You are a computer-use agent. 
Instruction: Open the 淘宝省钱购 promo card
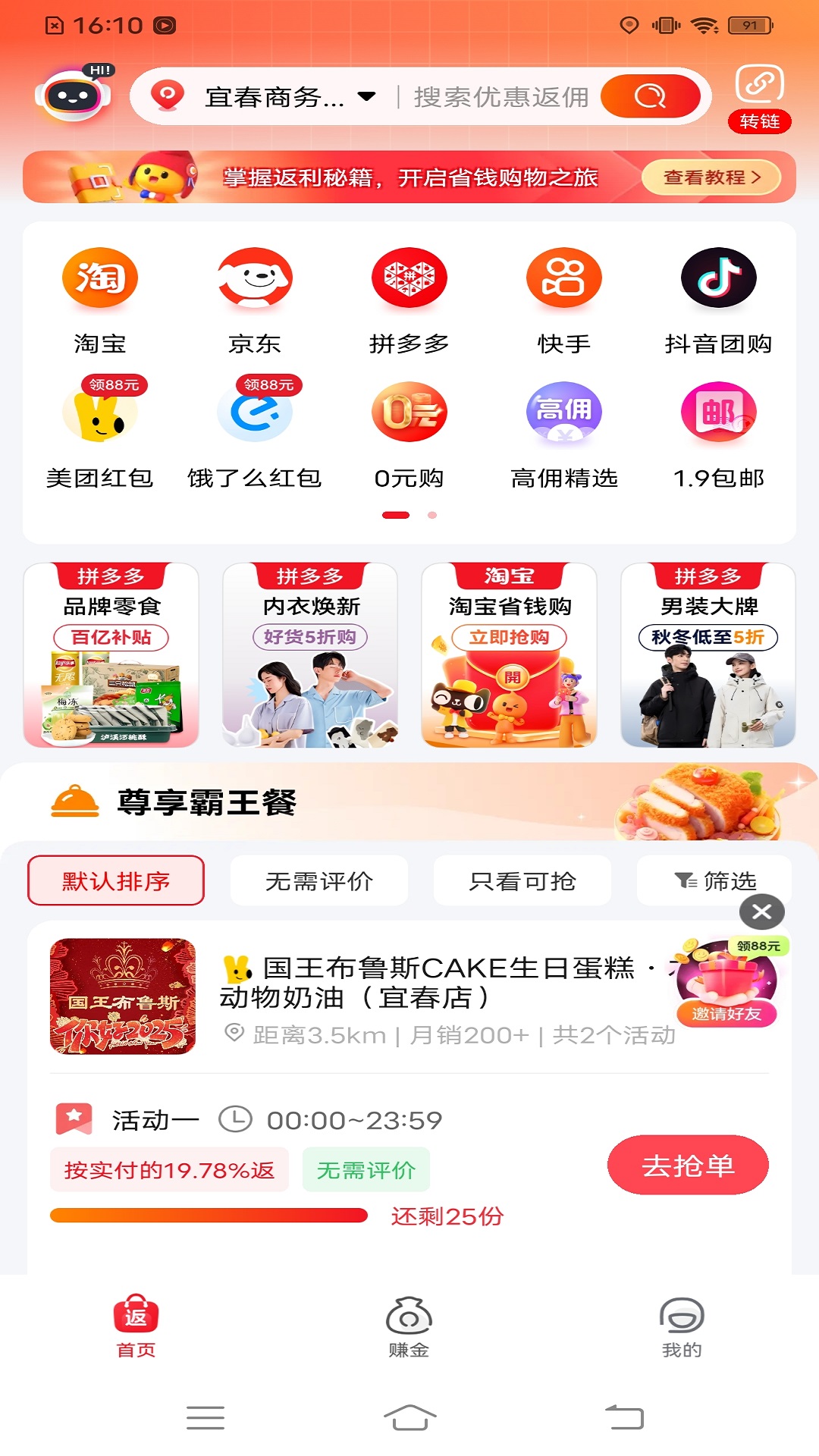click(x=509, y=655)
